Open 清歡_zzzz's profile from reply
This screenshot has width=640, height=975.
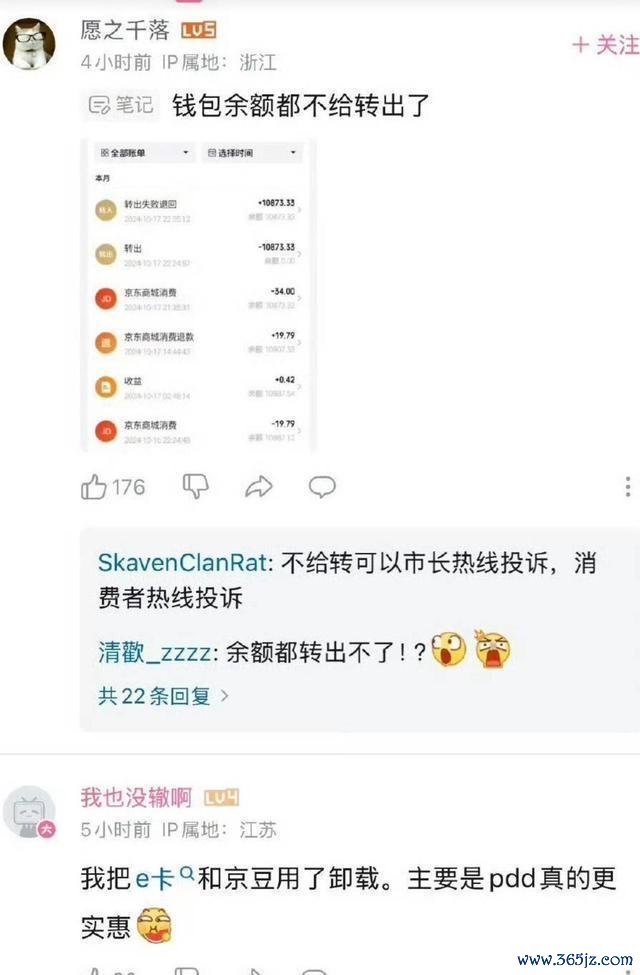point(154,652)
